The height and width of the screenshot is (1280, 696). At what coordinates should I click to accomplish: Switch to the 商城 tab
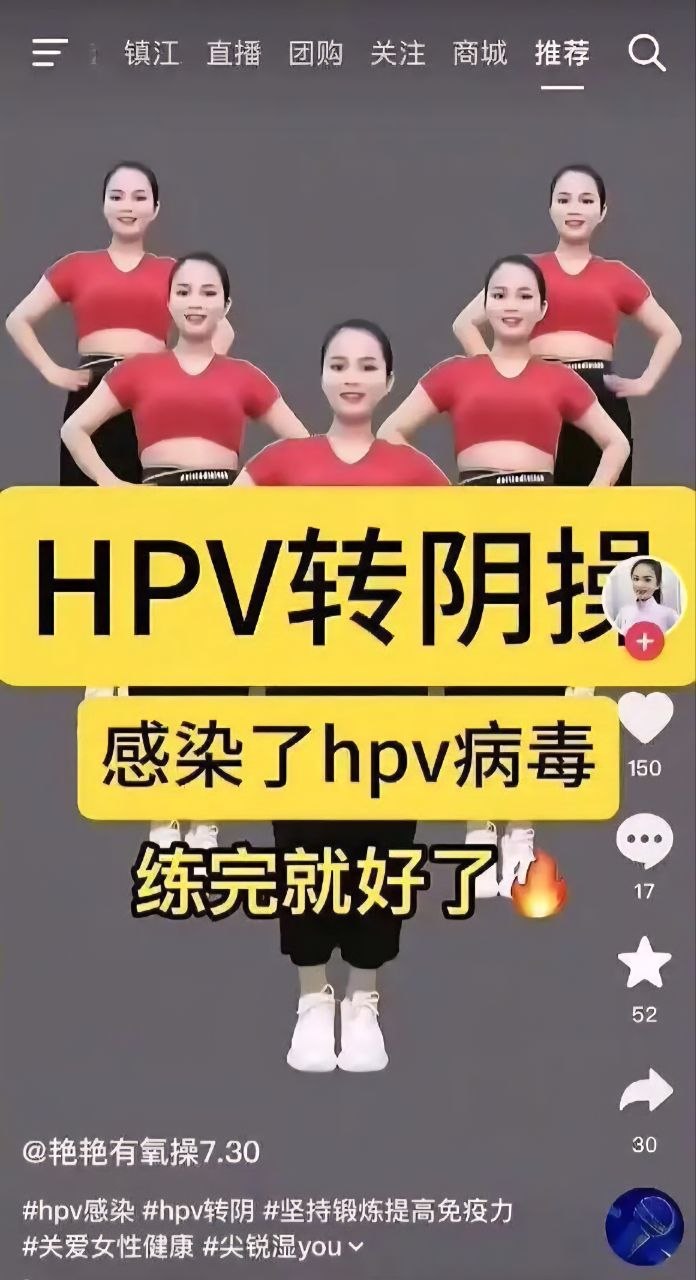pos(480,52)
